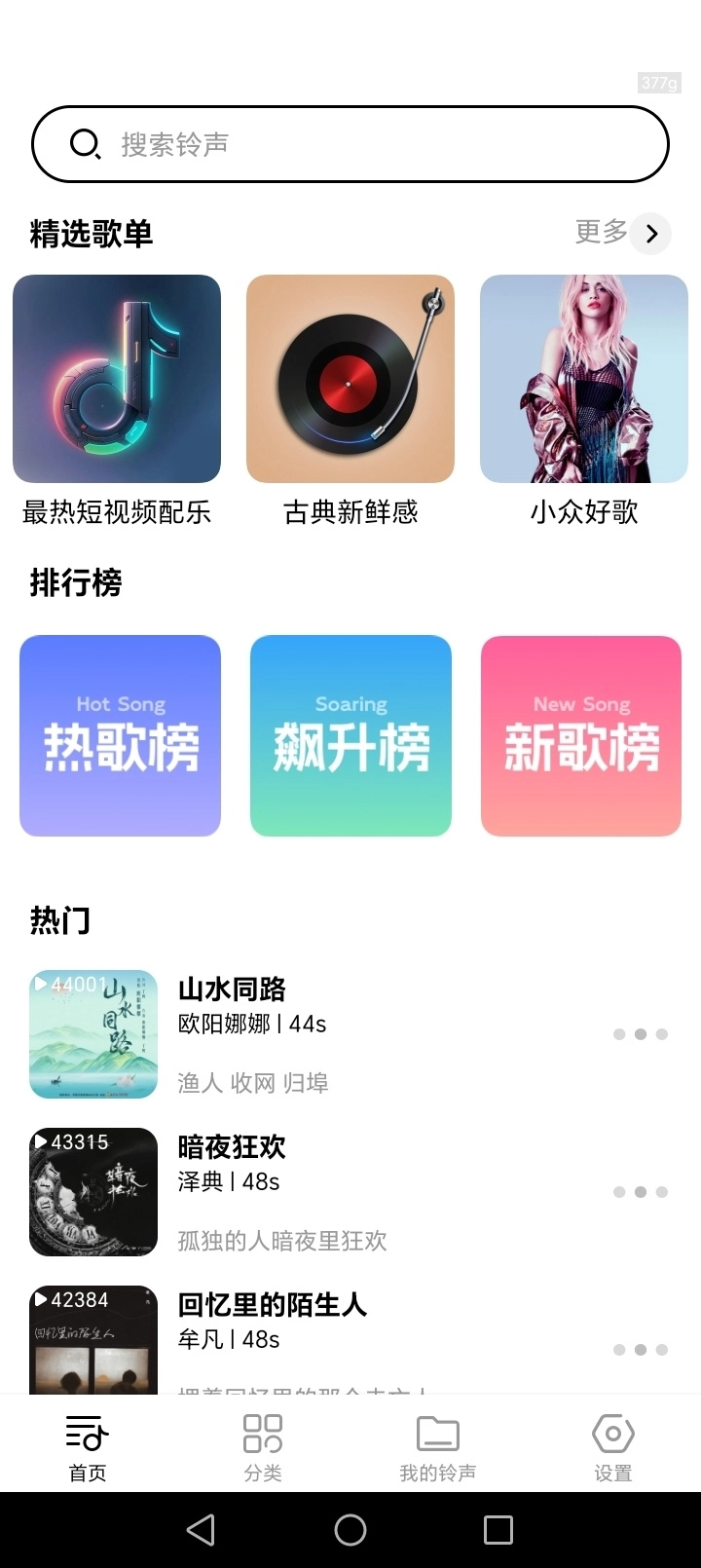Switch to the 分类 tab
Screen dimensions: 701x1568
(262, 1441)
